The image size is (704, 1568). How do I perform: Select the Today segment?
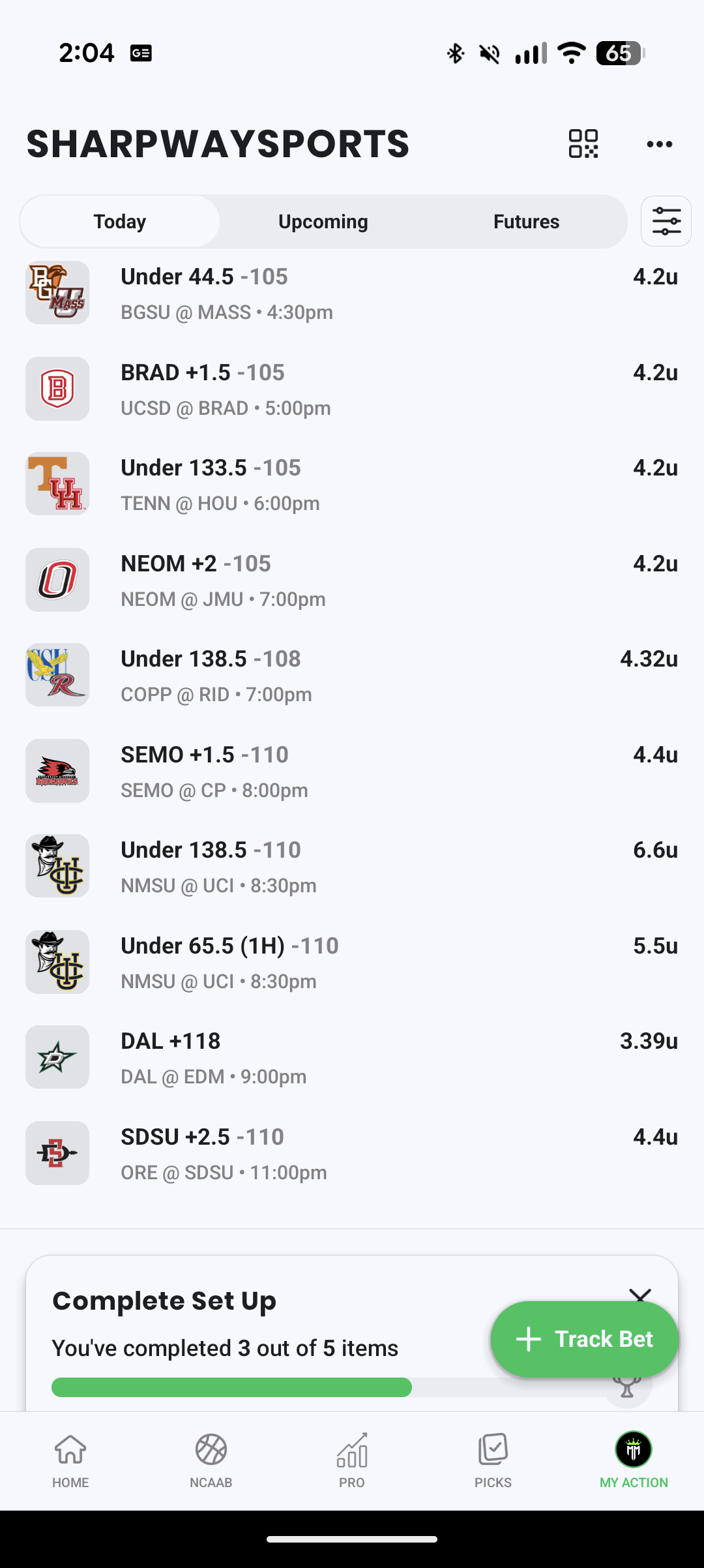tap(120, 222)
